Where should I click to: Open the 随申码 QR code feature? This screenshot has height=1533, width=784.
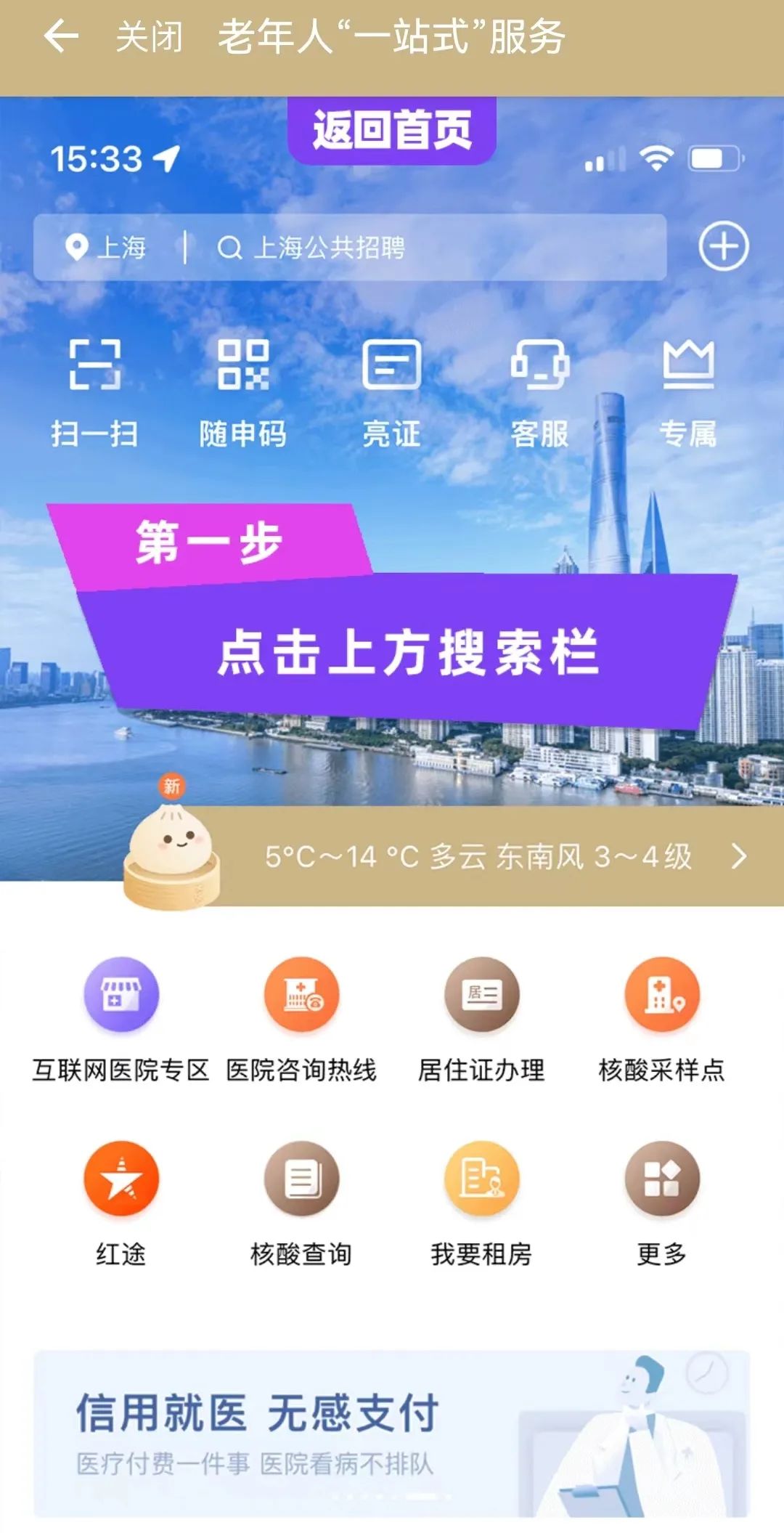[245, 392]
